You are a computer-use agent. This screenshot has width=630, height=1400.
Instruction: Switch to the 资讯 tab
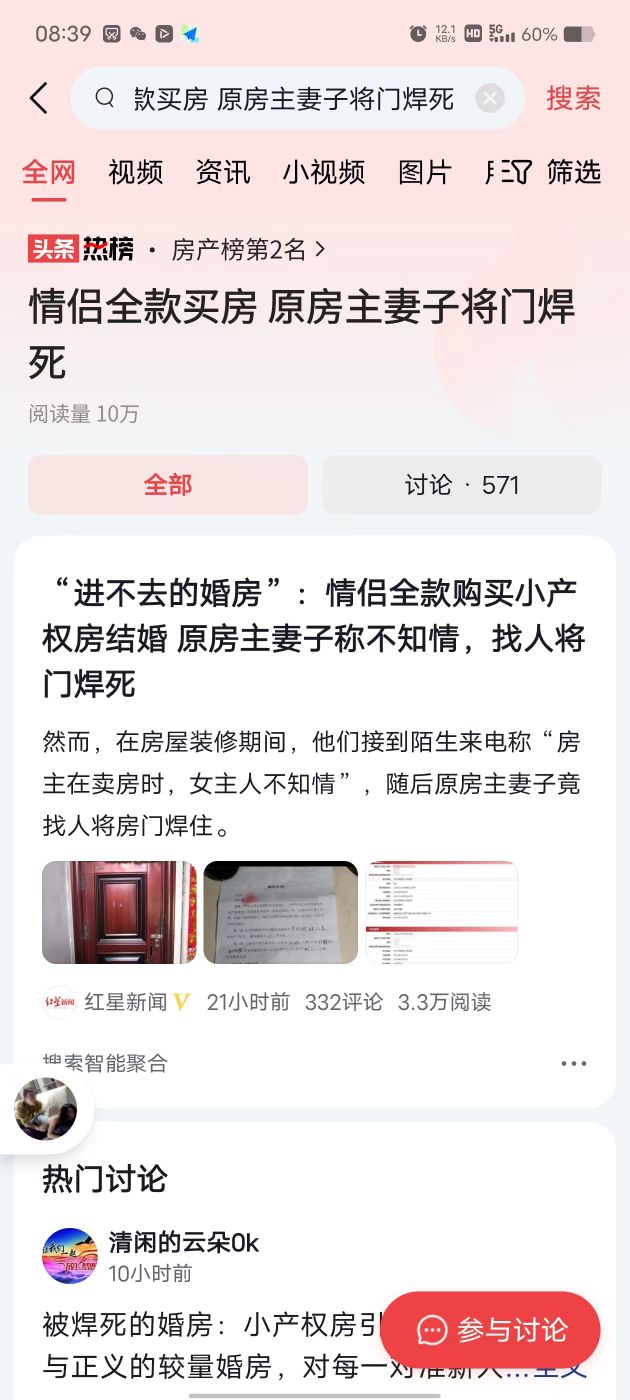(222, 172)
